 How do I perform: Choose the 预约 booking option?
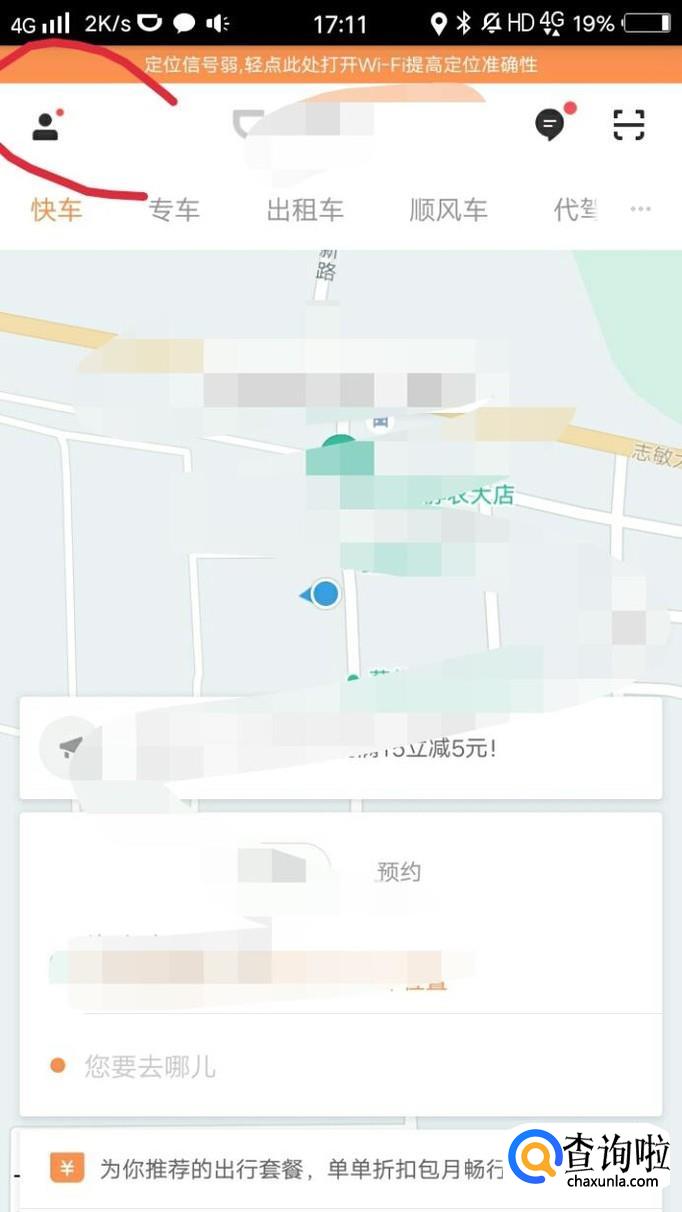click(x=398, y=872)
